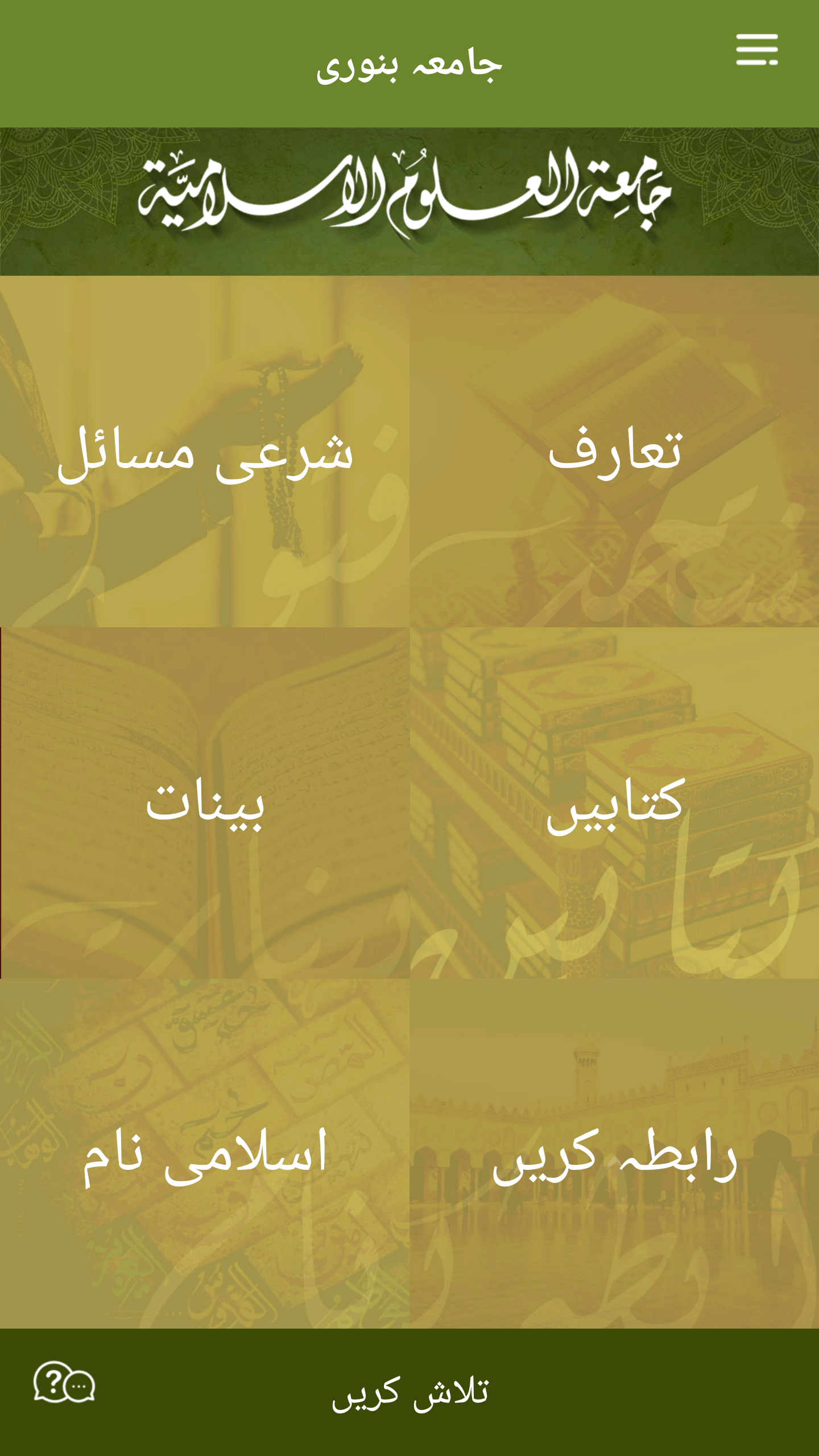Open the اسلامی نام (Islamic names) tile

tap(205, 1153)
